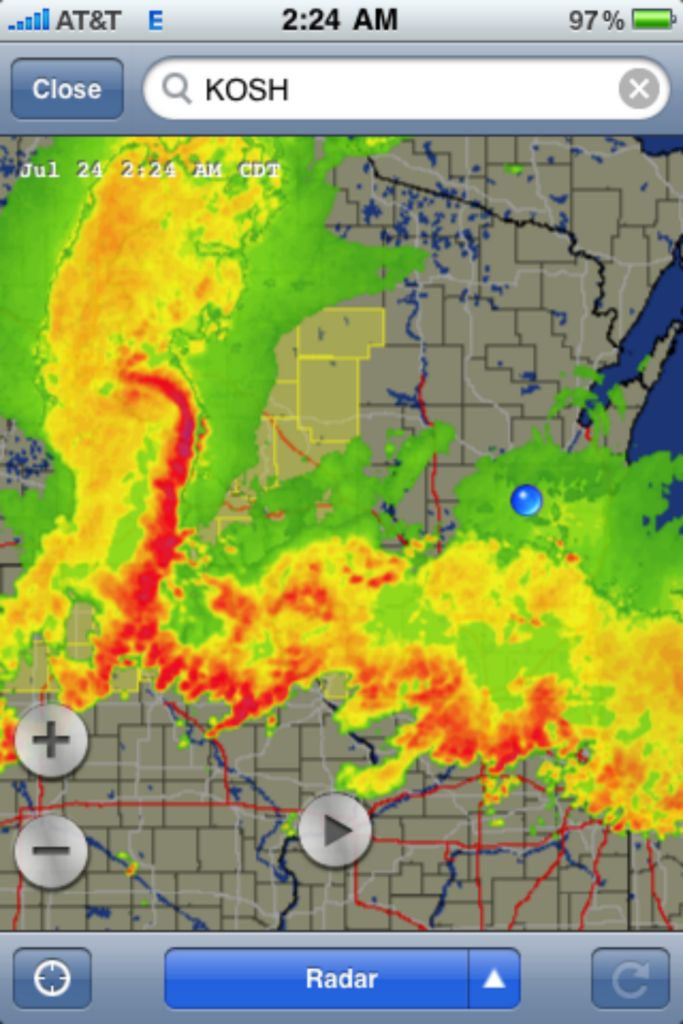
Task: Play the radar animation loop
Action: [x=335, y=830]
